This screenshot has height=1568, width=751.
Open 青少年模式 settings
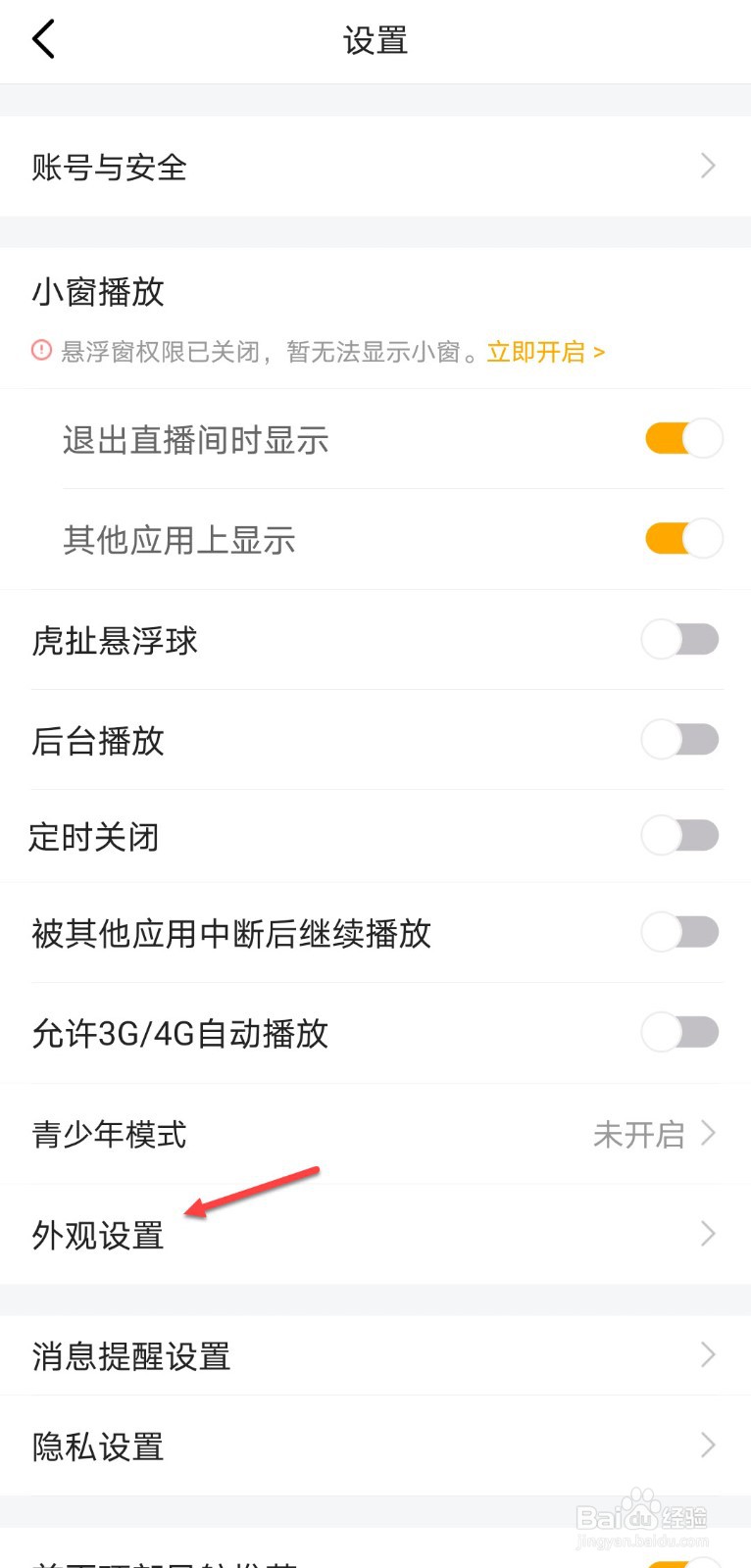(x=375, y=1134)
